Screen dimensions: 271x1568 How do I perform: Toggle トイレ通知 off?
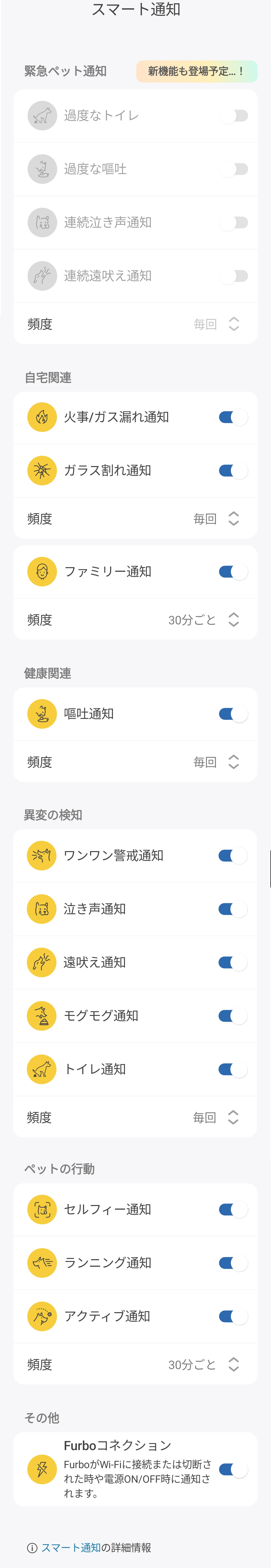[x=233, y=1070]
